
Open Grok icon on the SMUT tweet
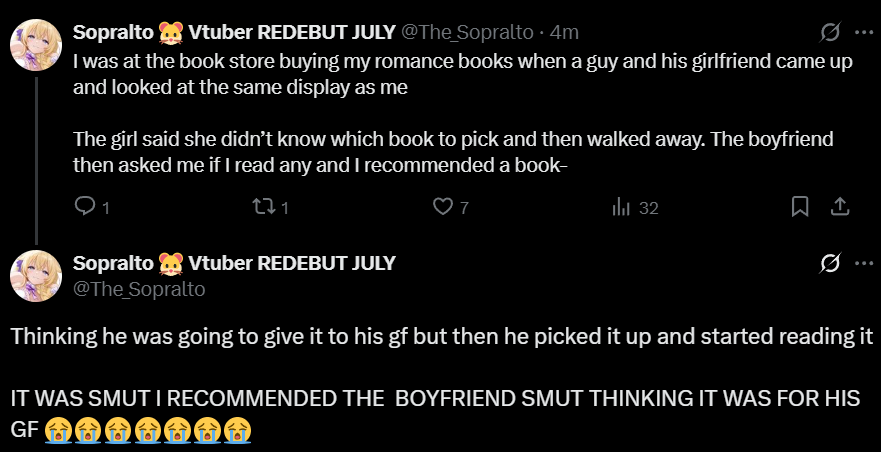pos(829,264)
